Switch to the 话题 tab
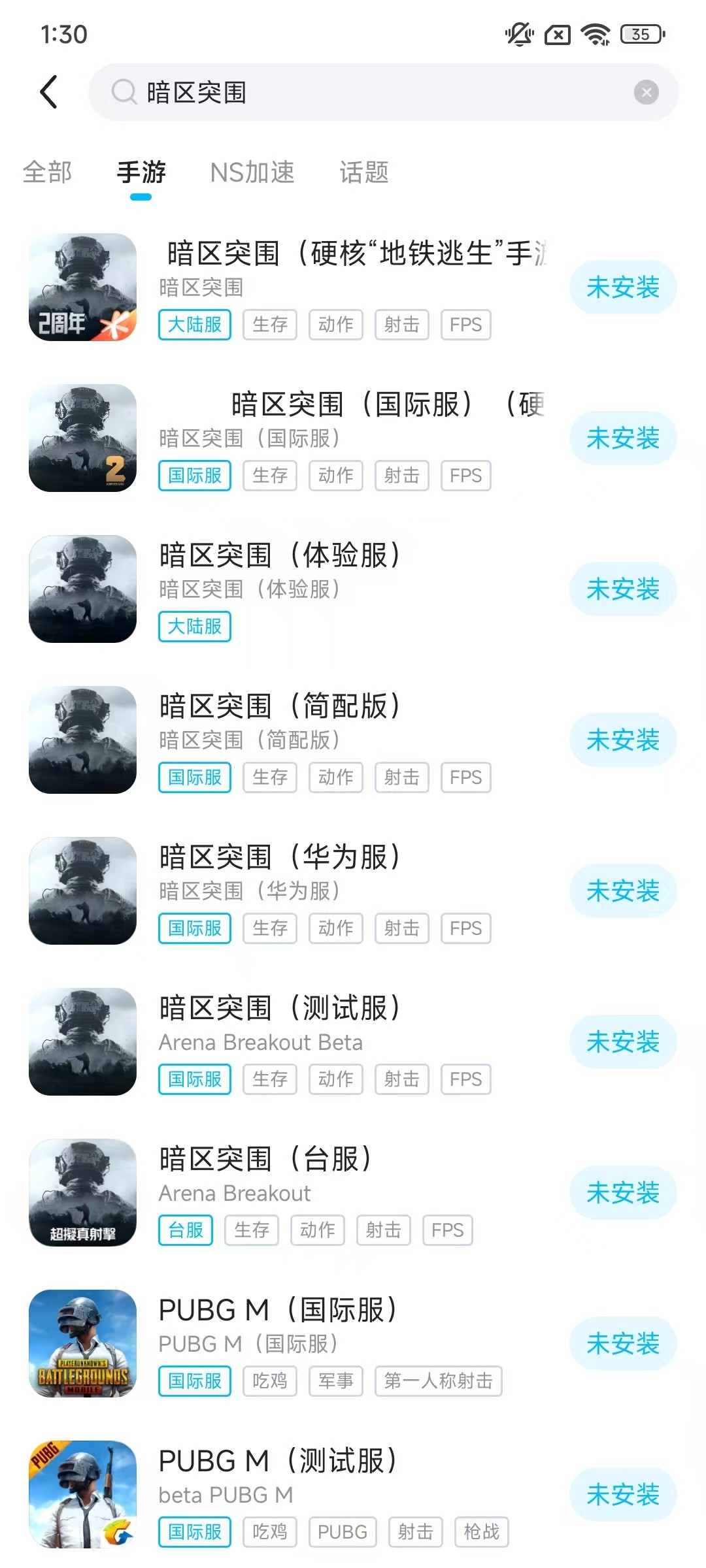 tap(364, 173)
